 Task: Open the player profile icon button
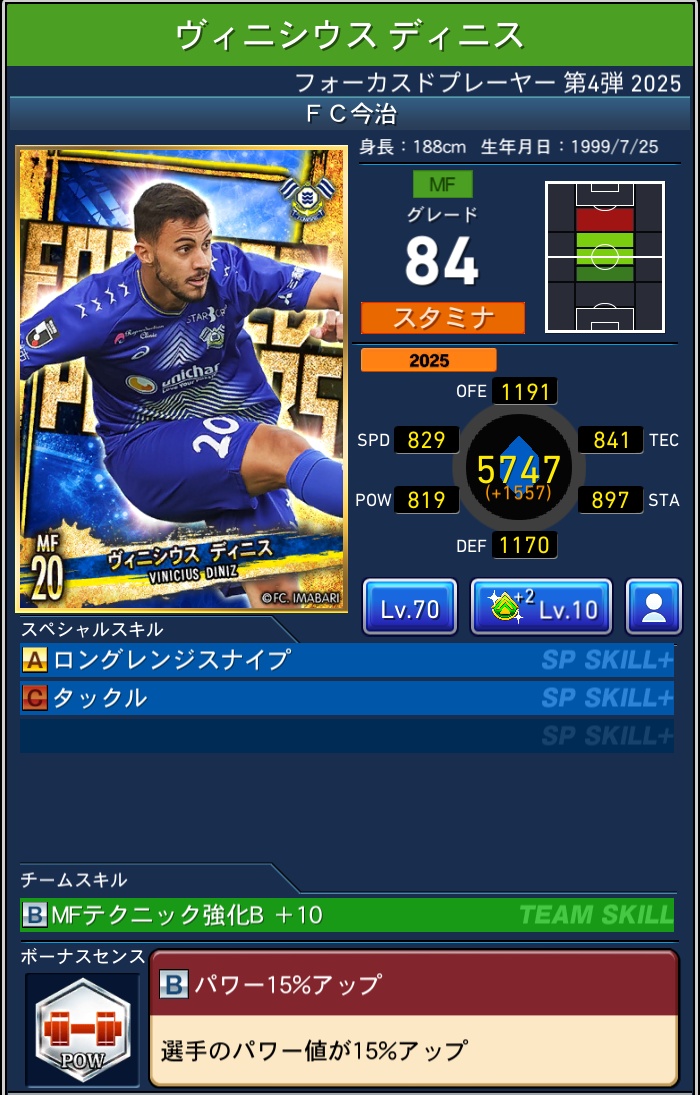tap(654, 607)
